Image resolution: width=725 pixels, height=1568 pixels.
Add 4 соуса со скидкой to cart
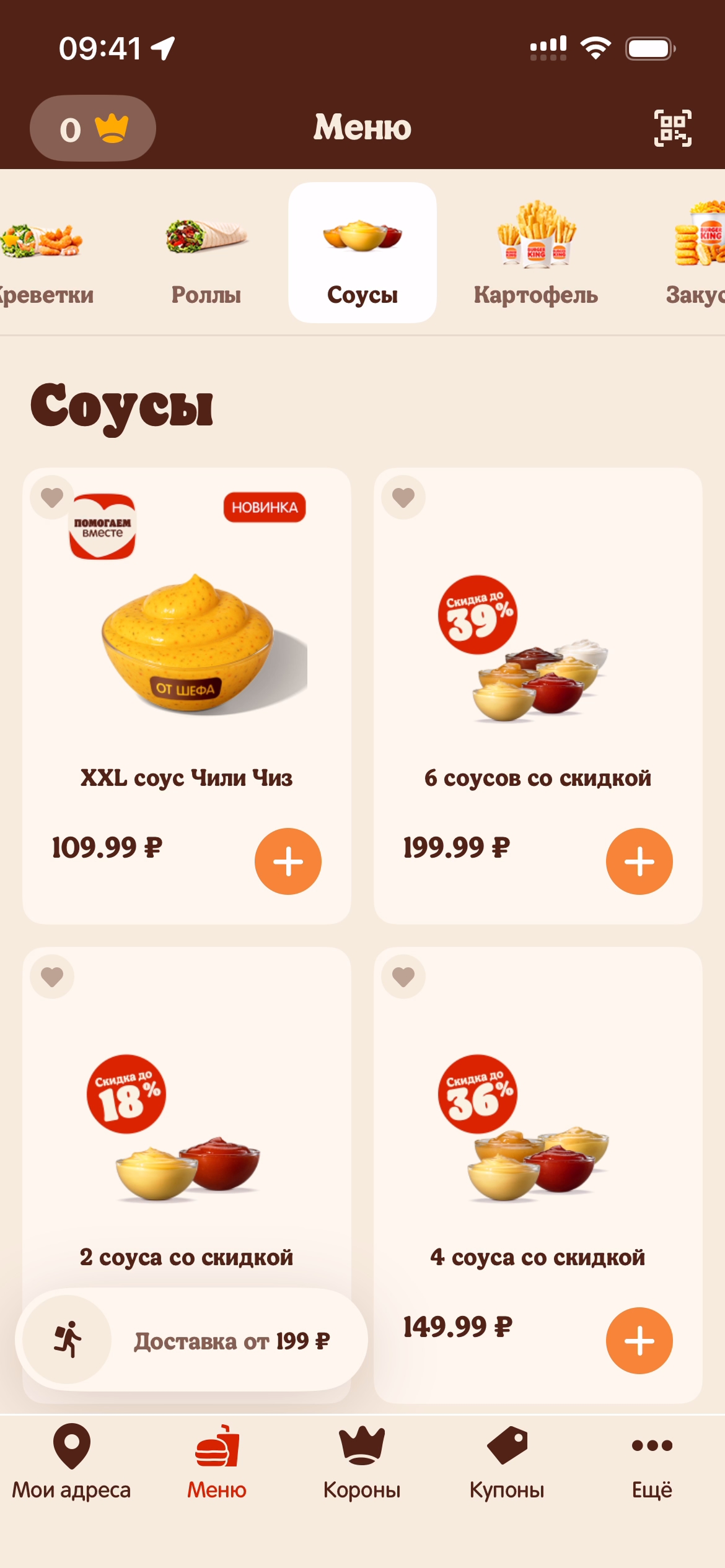click(639, 1340)
